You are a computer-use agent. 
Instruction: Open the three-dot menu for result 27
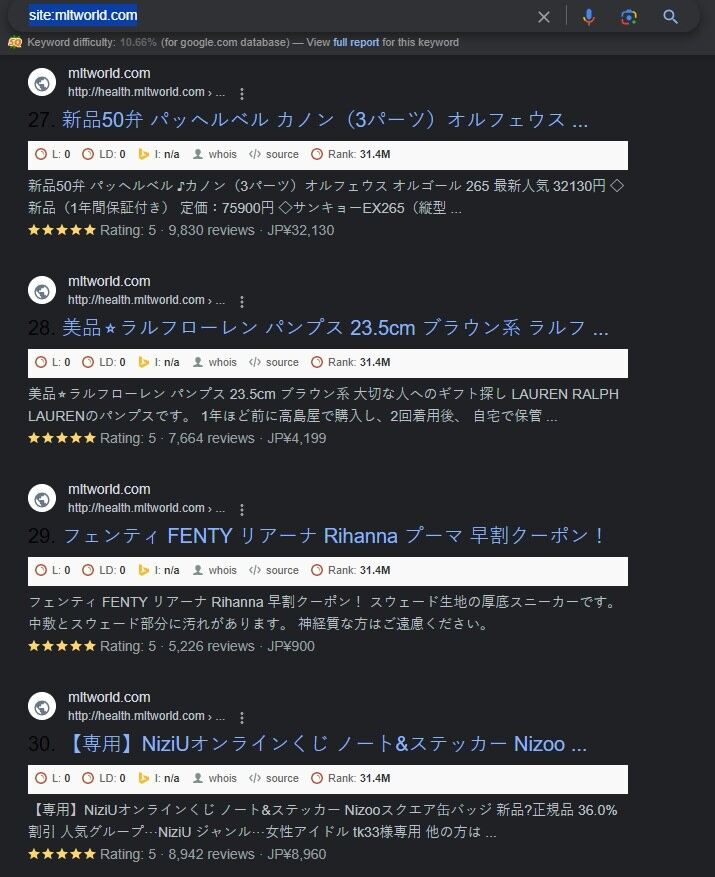click(x=242, y=93)
